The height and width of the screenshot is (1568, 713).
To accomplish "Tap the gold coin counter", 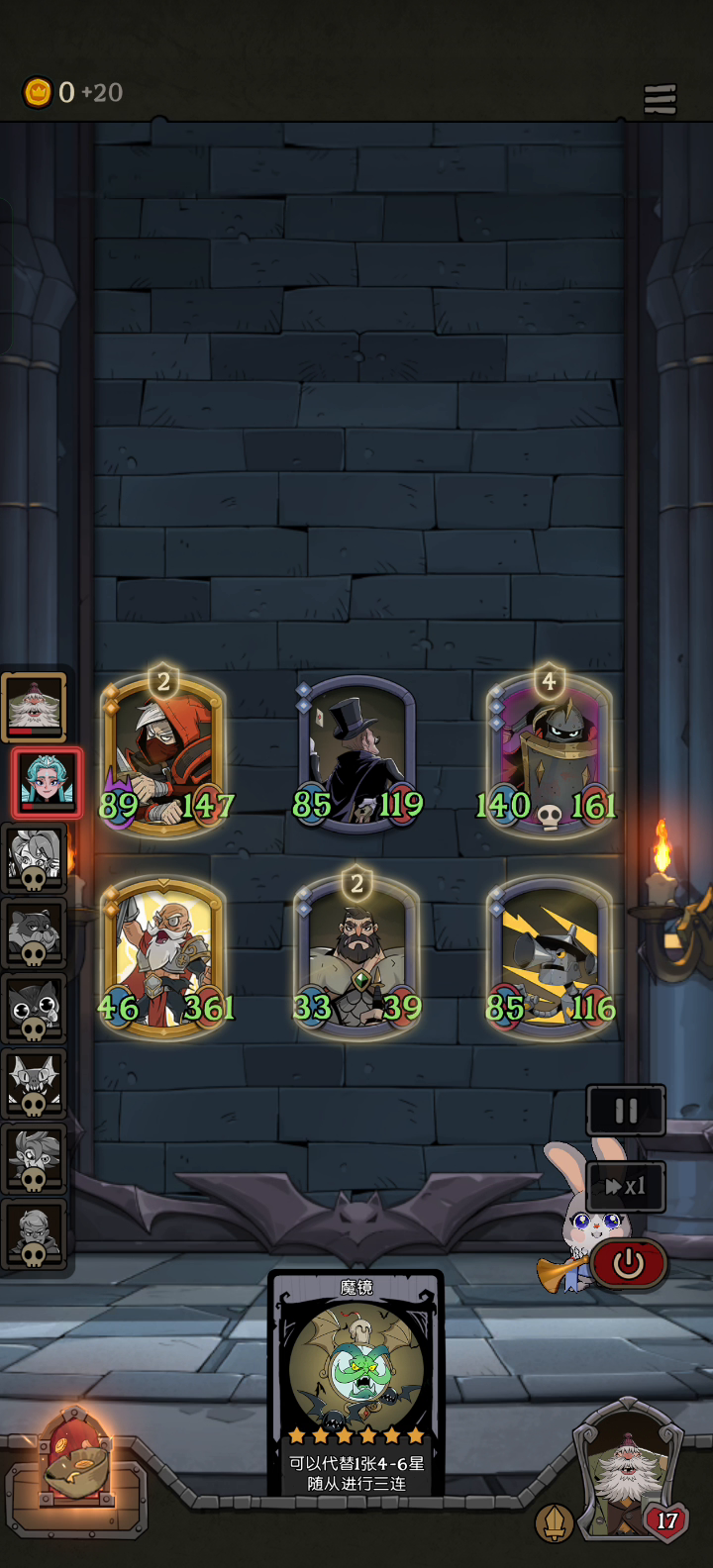I will pyautogui.click(x=72, y=93).
